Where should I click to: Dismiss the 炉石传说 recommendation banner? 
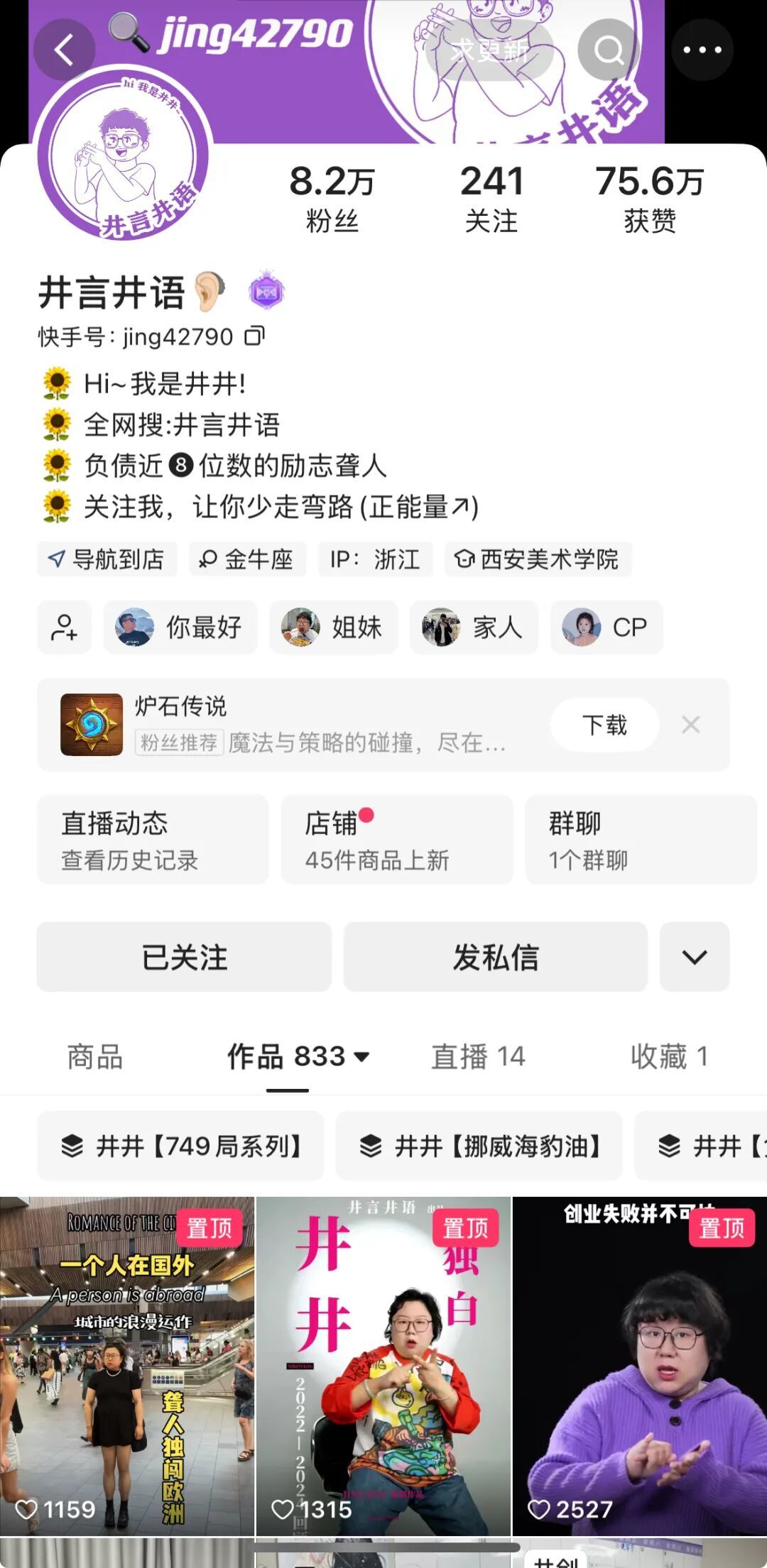690,725
